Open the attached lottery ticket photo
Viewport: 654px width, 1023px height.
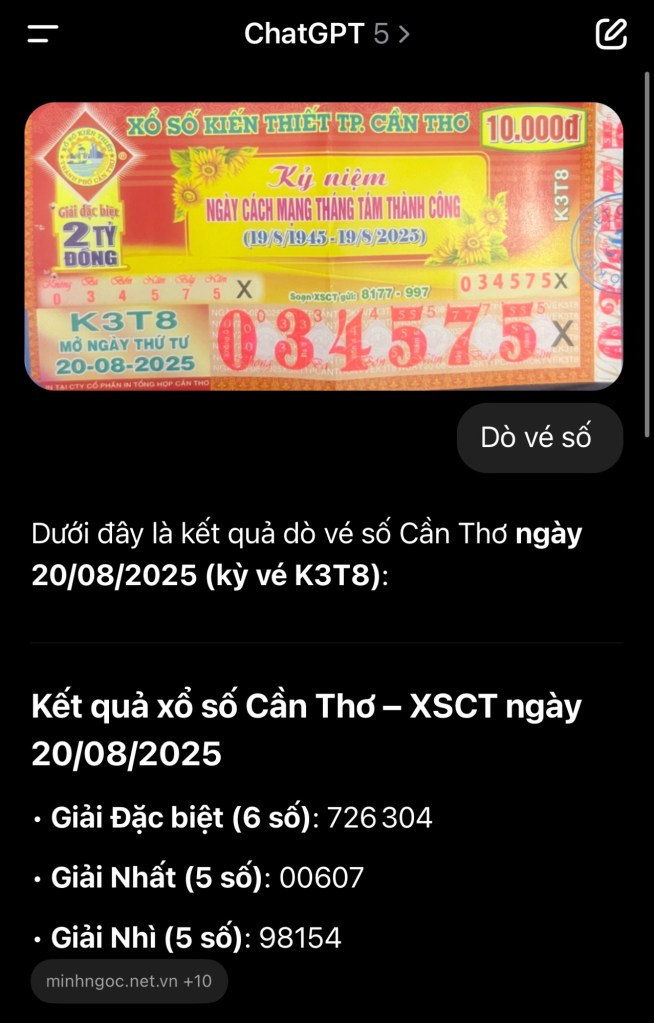[x=323, y=246]
